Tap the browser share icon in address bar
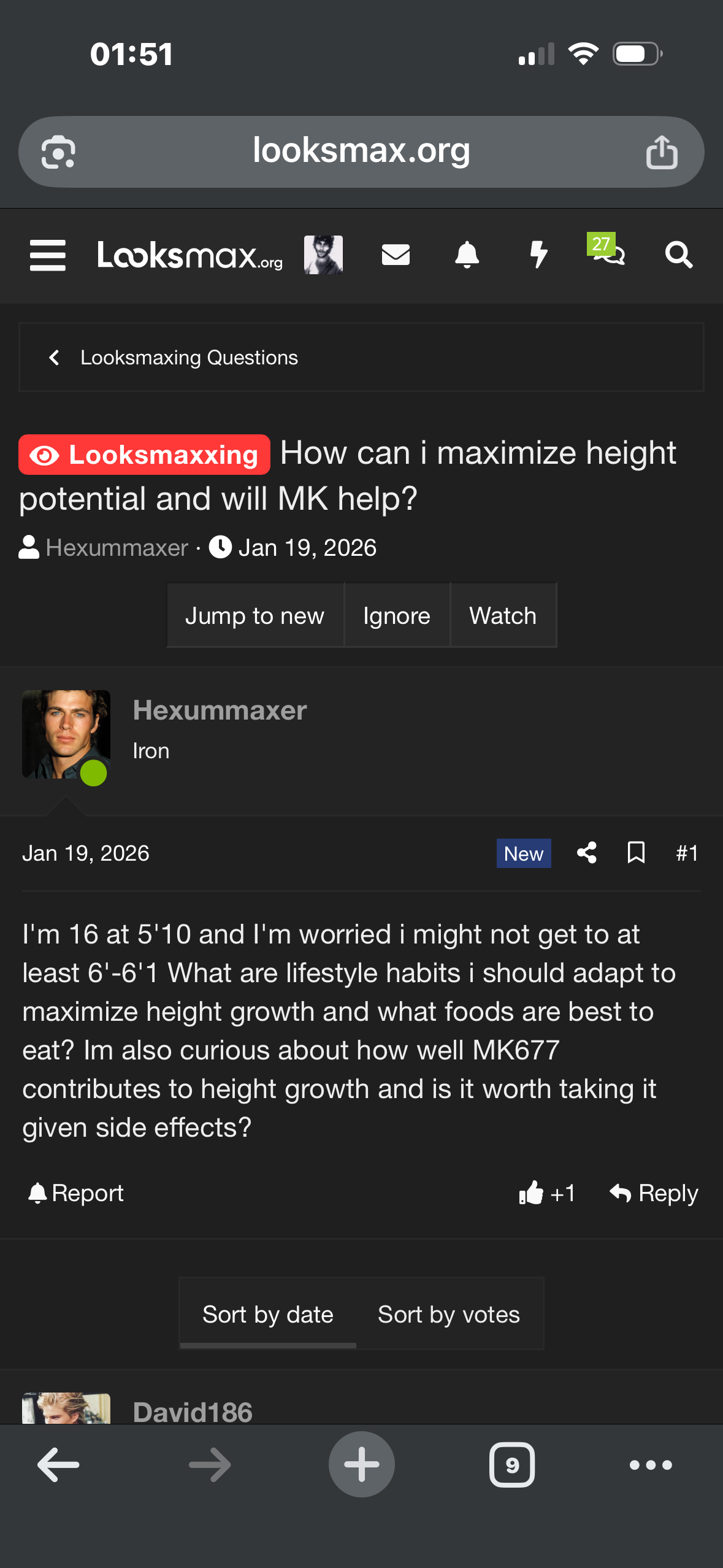723x1568 pixels. (x=661, y=152)
